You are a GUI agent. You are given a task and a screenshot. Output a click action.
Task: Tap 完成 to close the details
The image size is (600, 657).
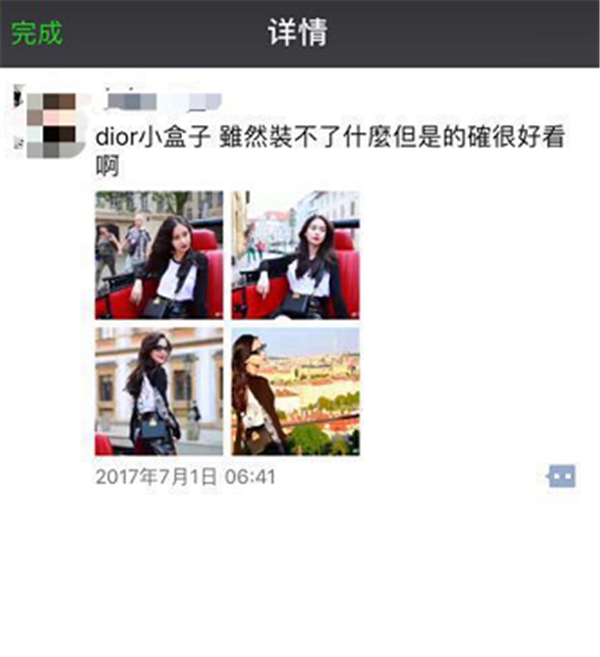click(36, 32)
